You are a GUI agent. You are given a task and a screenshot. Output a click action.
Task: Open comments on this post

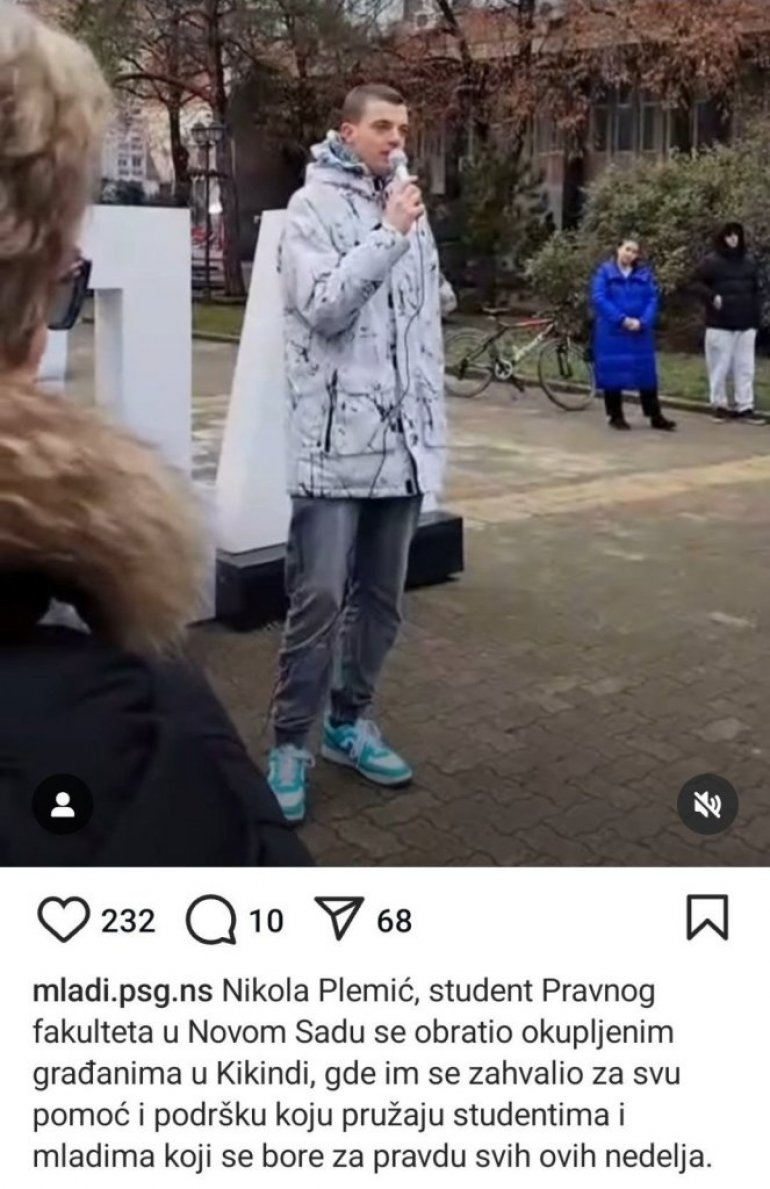click(x=211, y=920)
